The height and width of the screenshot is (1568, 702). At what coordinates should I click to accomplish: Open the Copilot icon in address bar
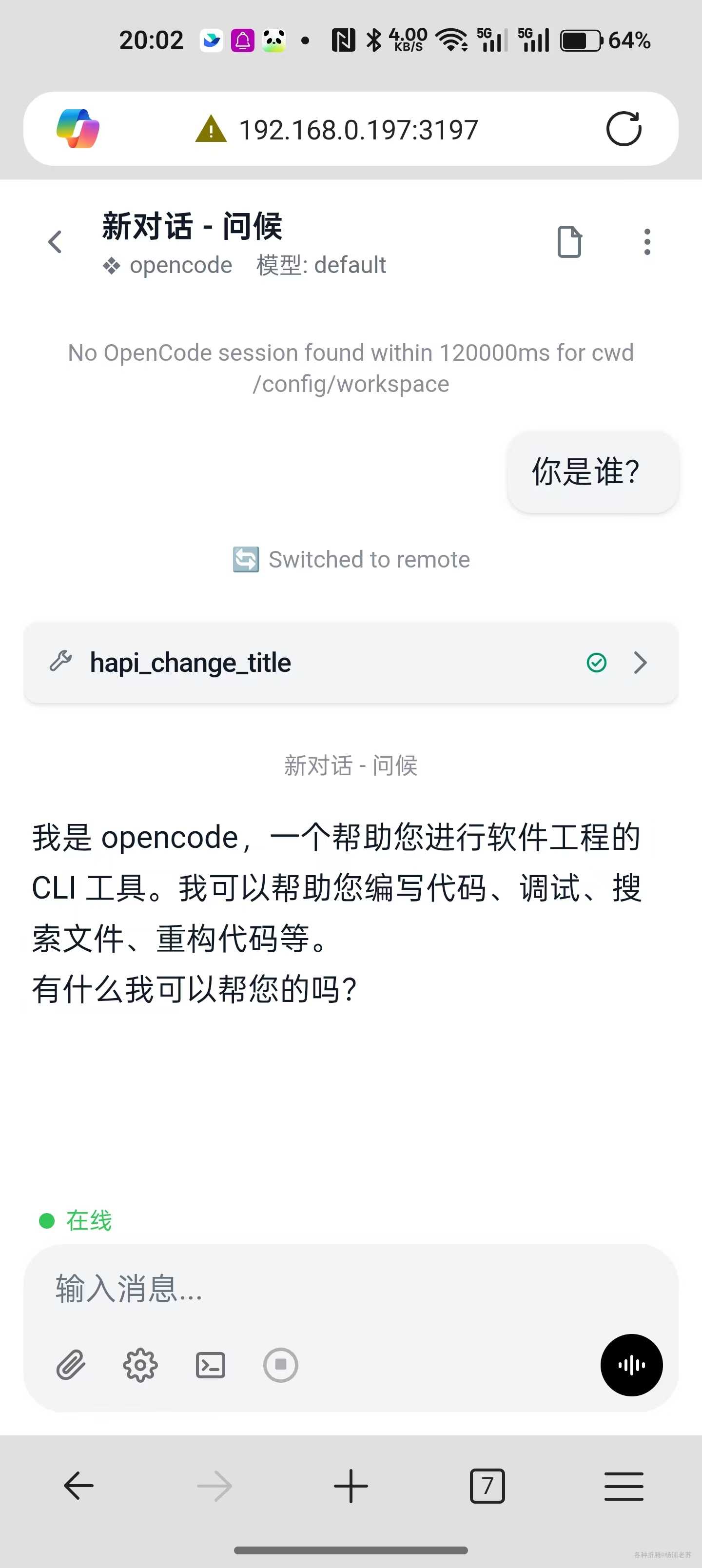(78, 129)
